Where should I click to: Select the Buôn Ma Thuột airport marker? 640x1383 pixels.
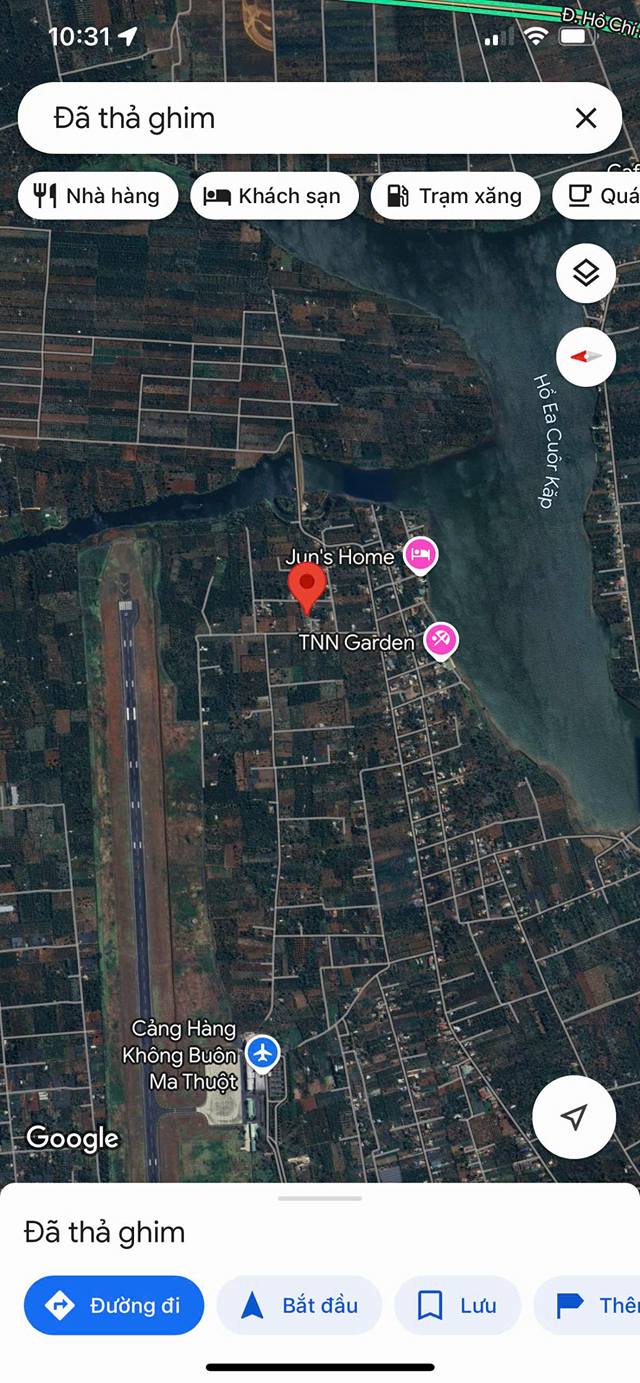point(263,1052)
